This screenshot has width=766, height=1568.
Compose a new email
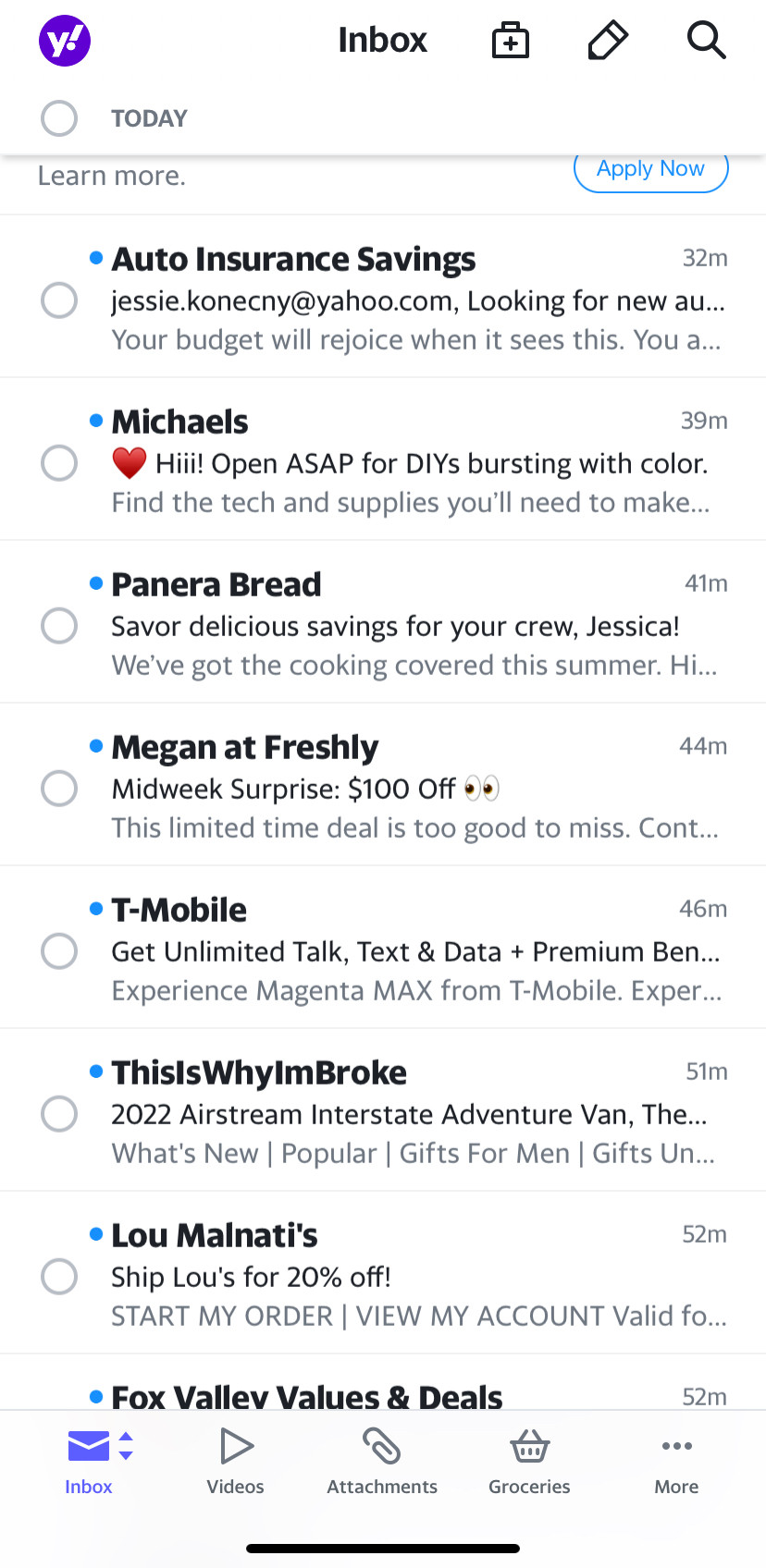coord(608,41)
